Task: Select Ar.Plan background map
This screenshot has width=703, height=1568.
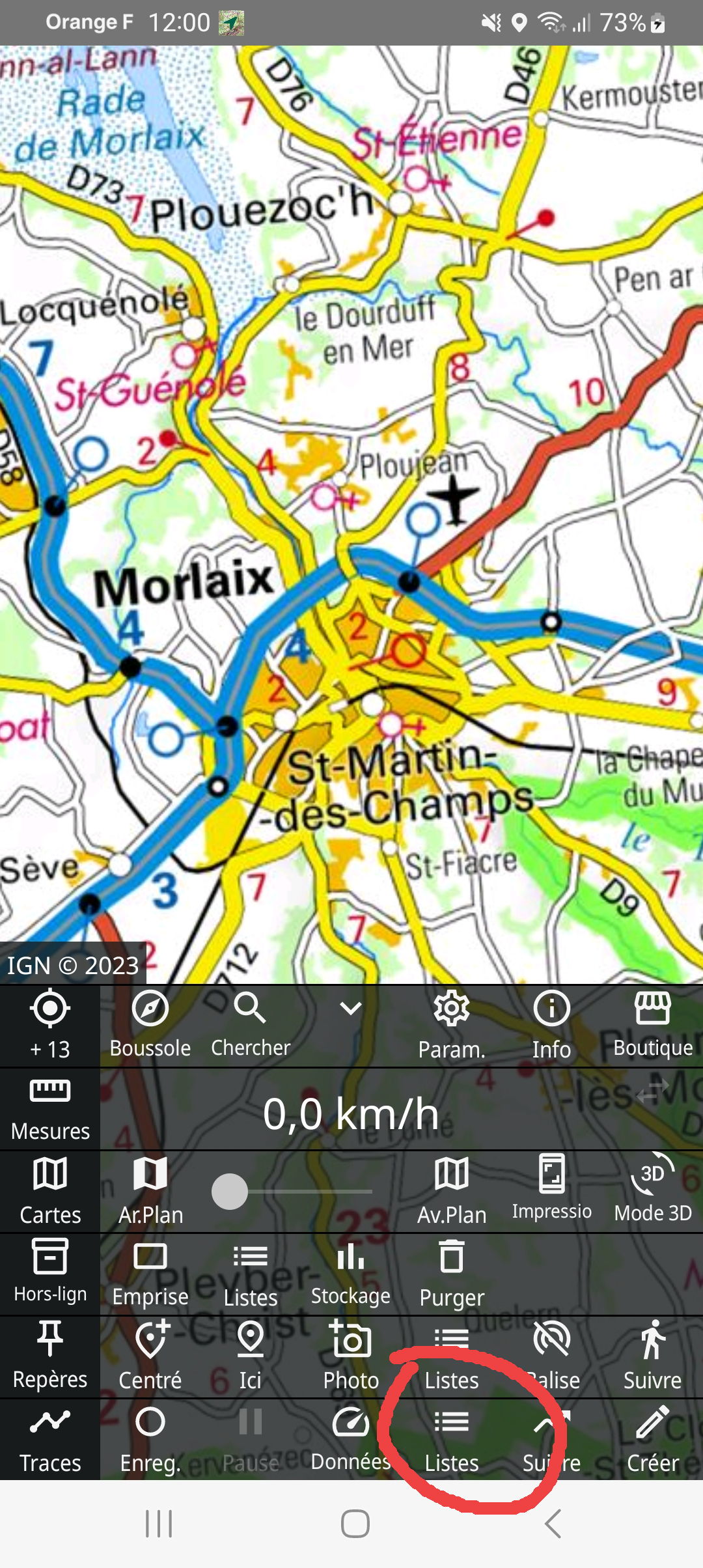Action: click(150, 1191)
